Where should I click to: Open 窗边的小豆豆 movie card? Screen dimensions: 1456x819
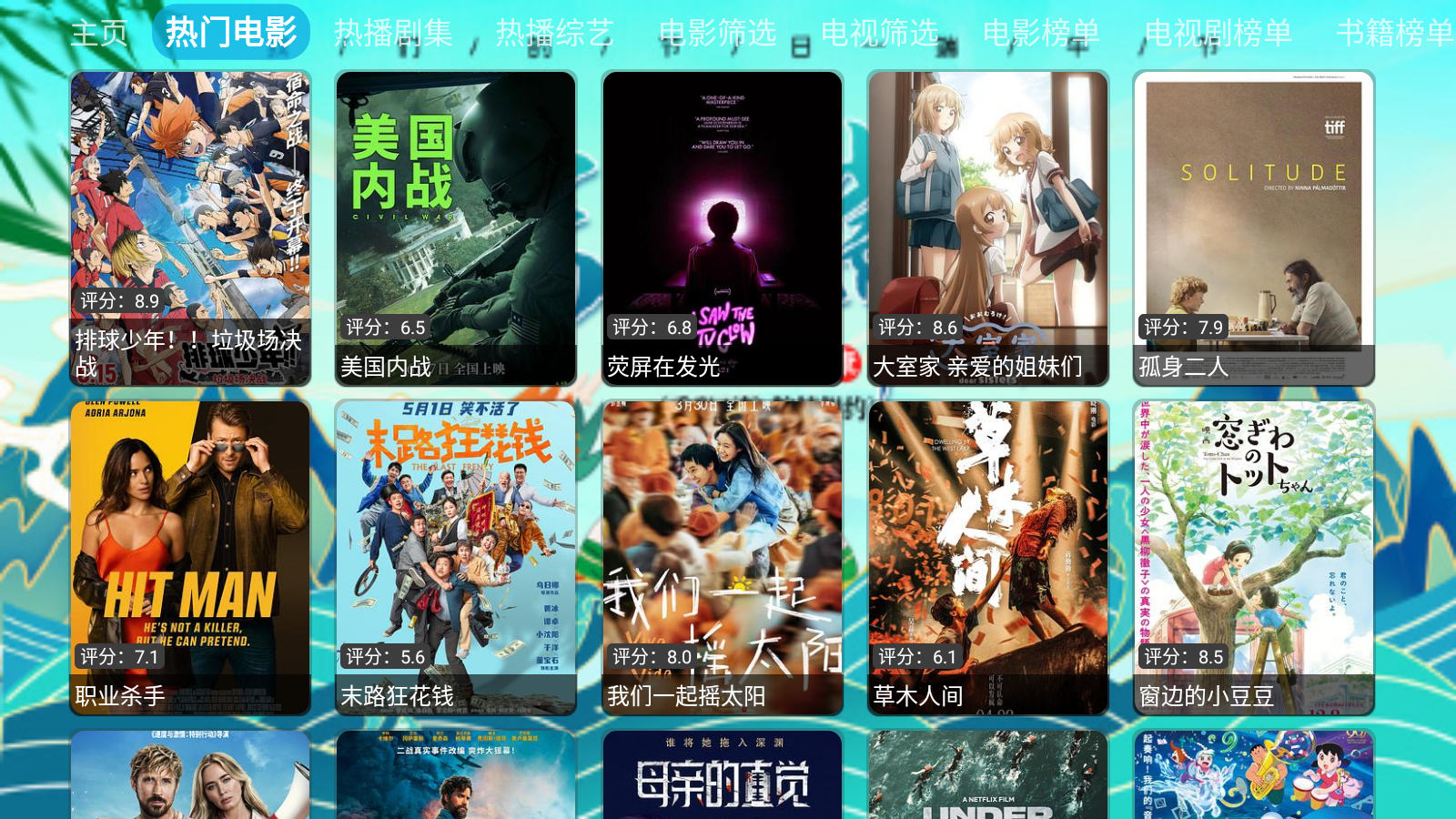tap(1254, 557)
